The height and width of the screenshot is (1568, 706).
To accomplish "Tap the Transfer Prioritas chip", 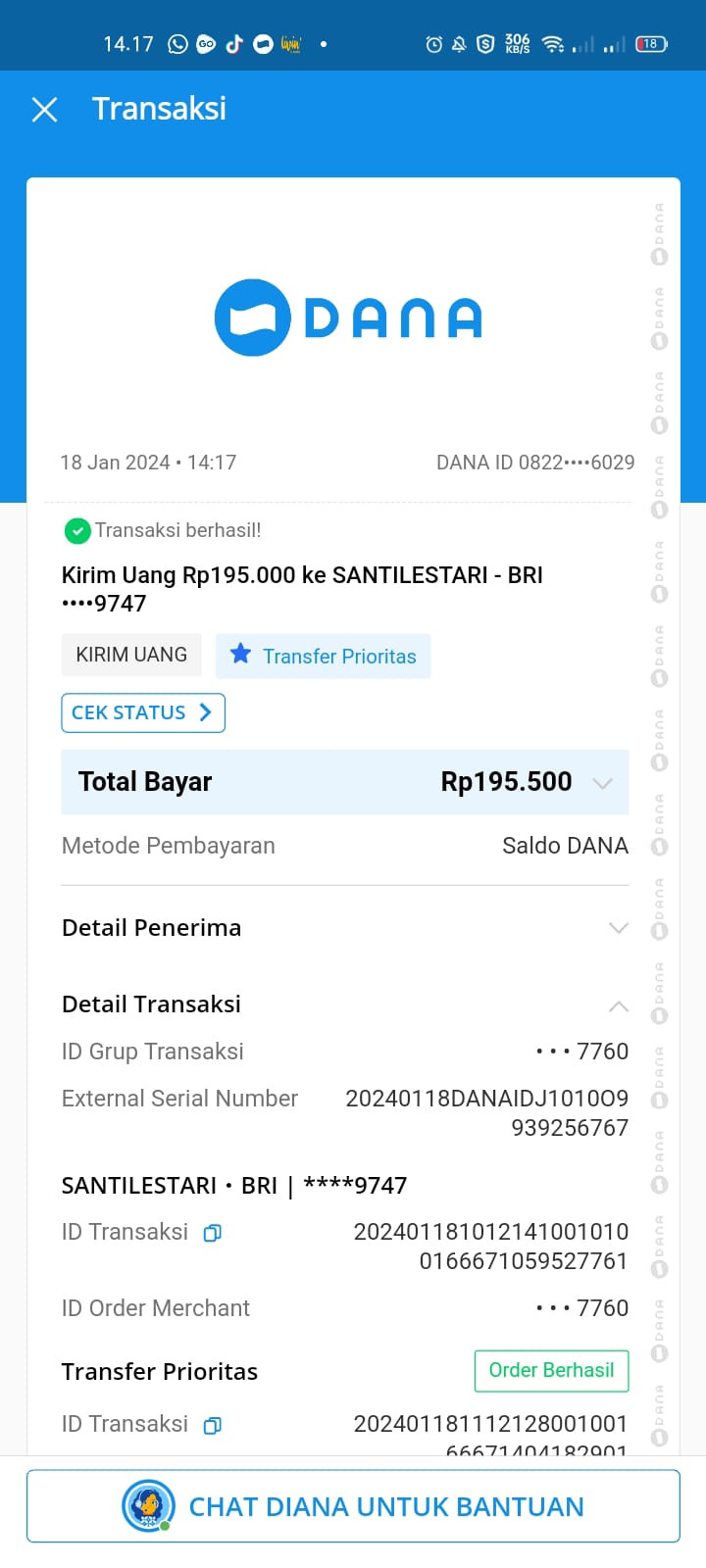I will (x=324, y=656).
